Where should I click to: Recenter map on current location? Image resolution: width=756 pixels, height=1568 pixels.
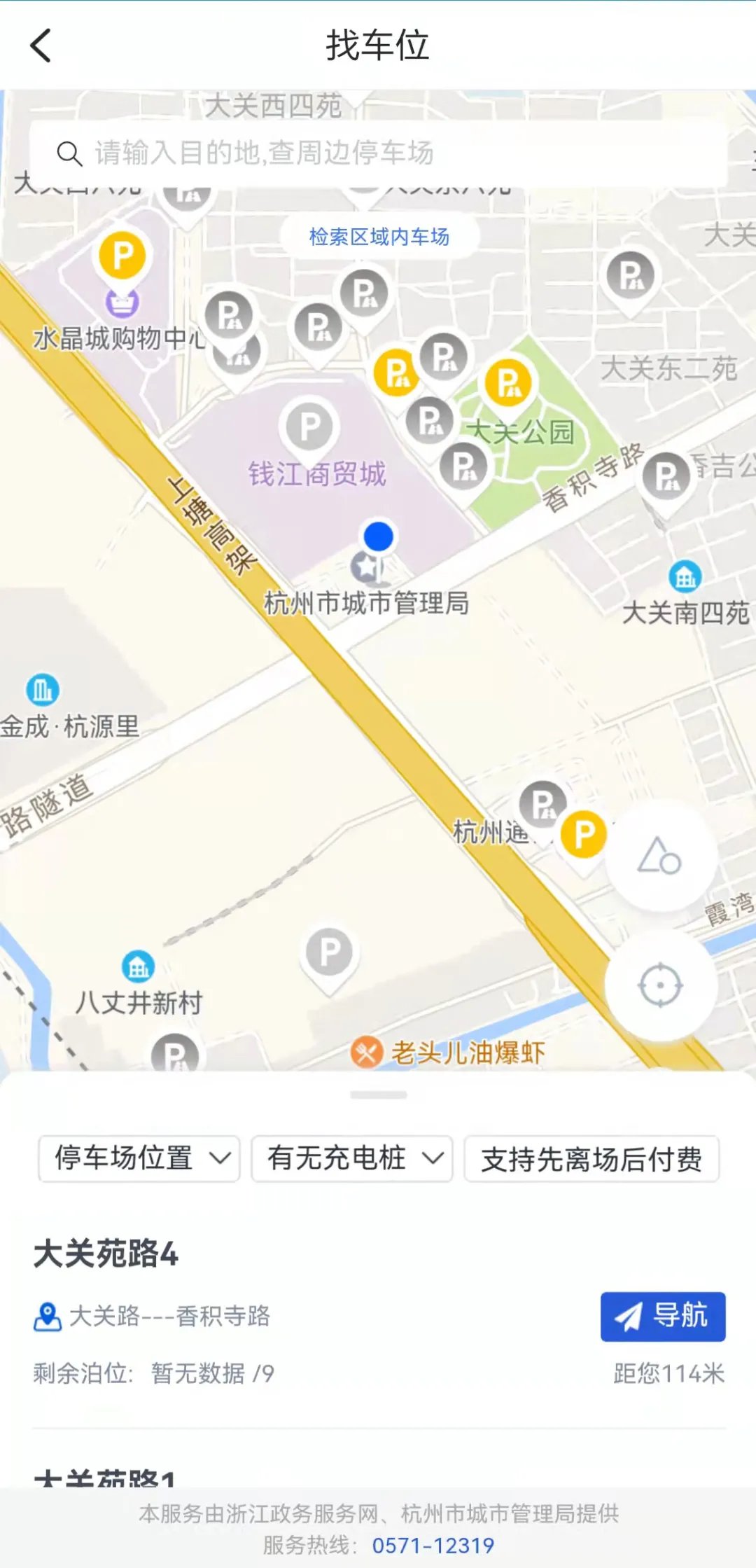click(x=659, y=985)
